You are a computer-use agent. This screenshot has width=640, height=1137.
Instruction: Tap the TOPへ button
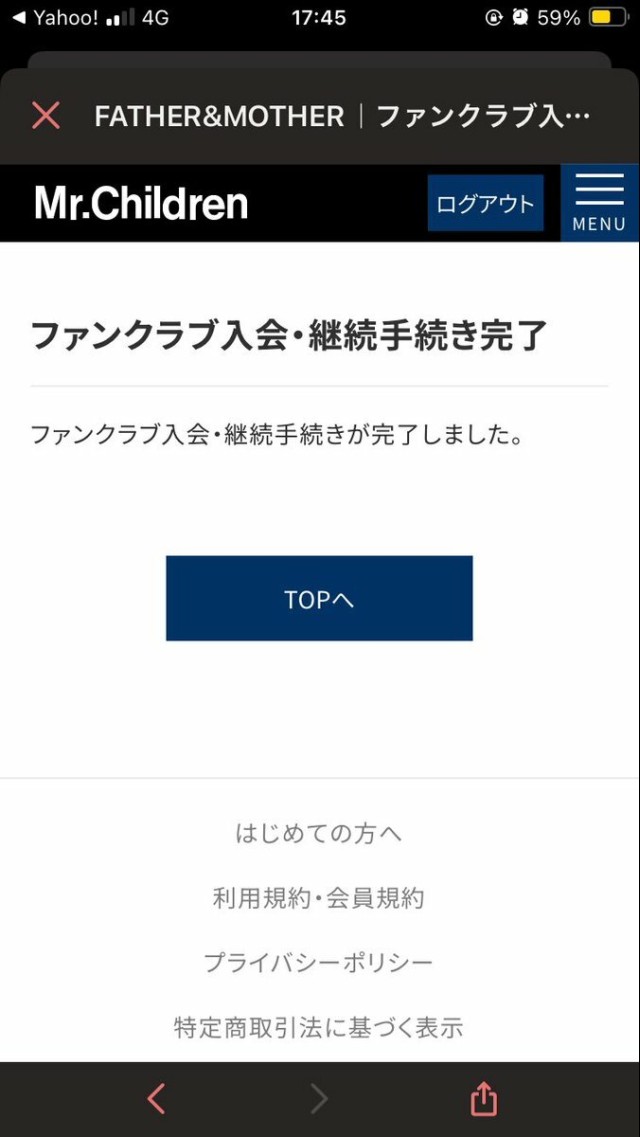319,598
